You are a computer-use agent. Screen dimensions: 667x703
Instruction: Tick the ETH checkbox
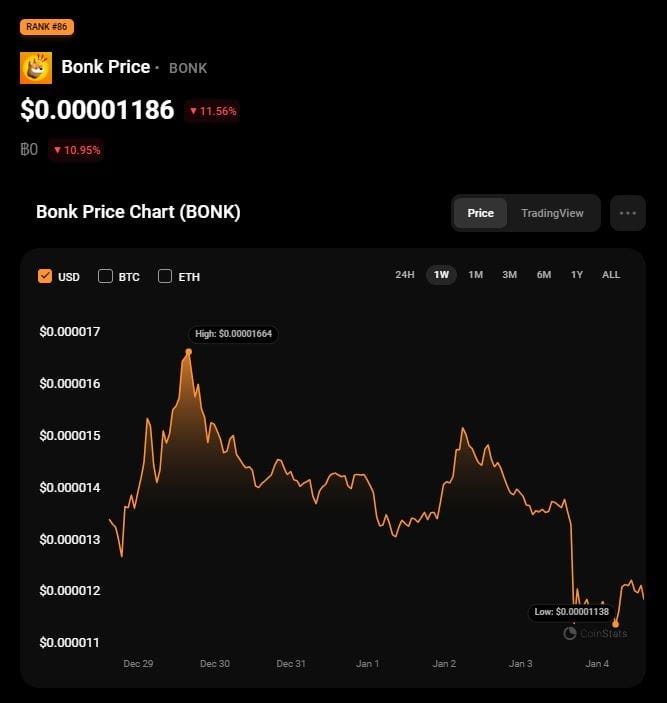165,276
